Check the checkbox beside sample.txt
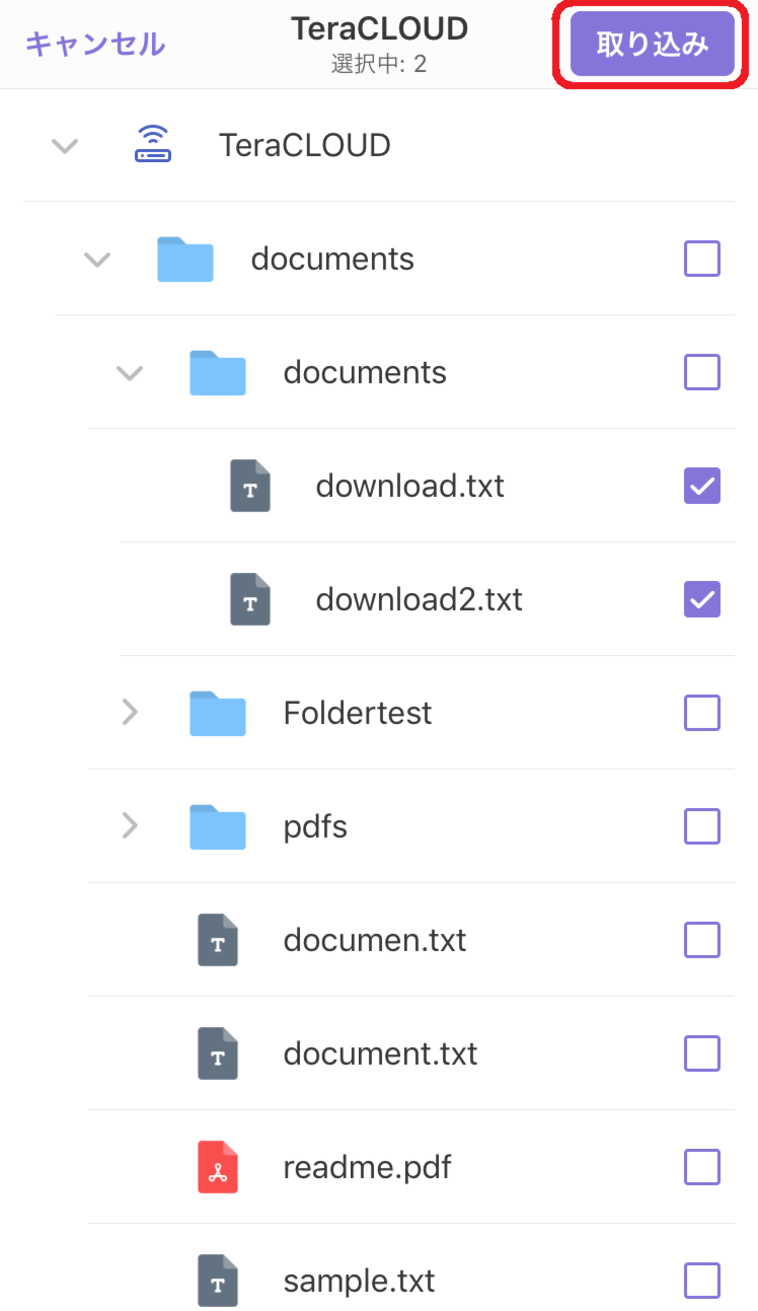Viewport: 758px width, 1311px height. [x=702, y=1280]
